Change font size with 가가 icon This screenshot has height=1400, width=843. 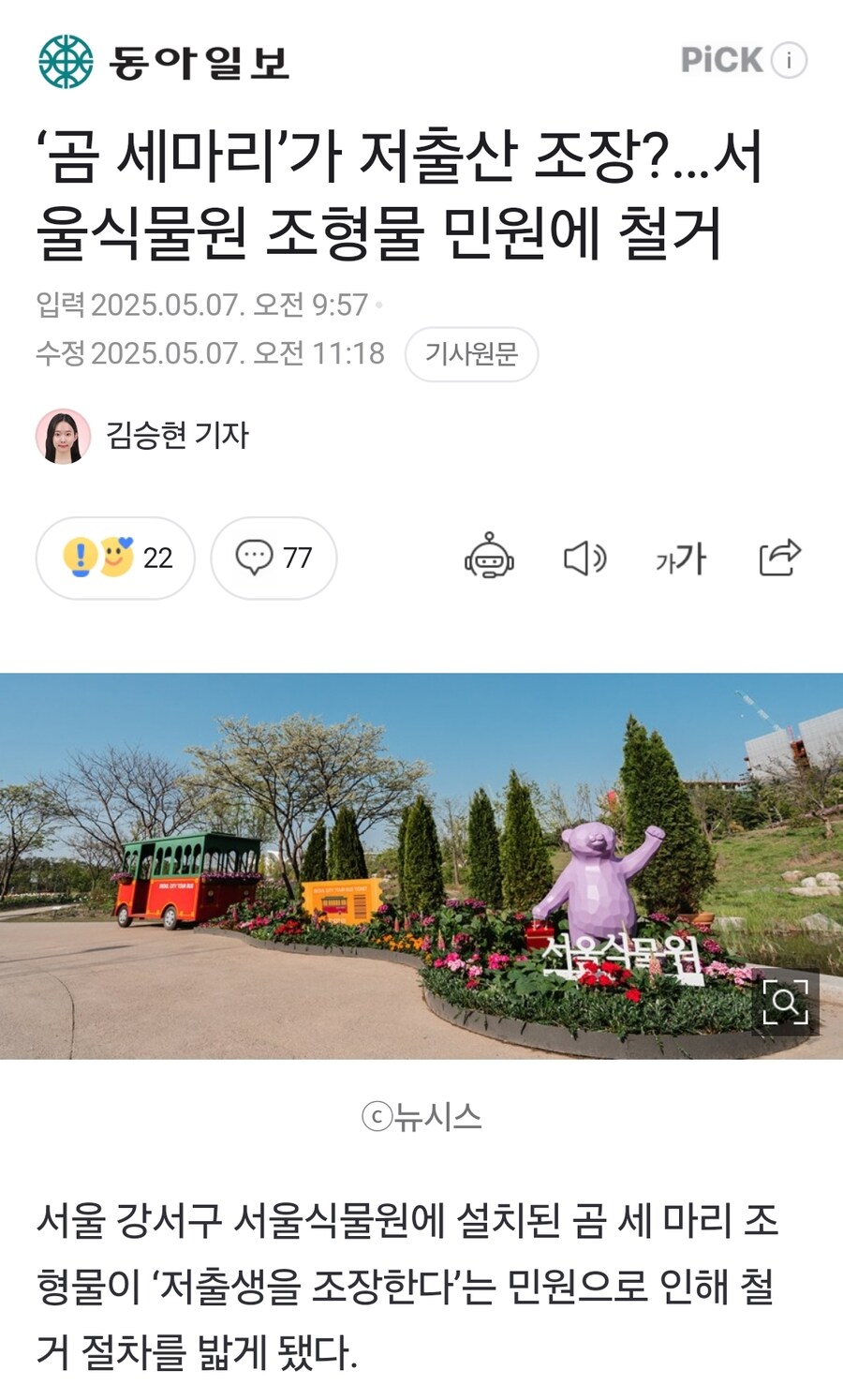[681, 559]
